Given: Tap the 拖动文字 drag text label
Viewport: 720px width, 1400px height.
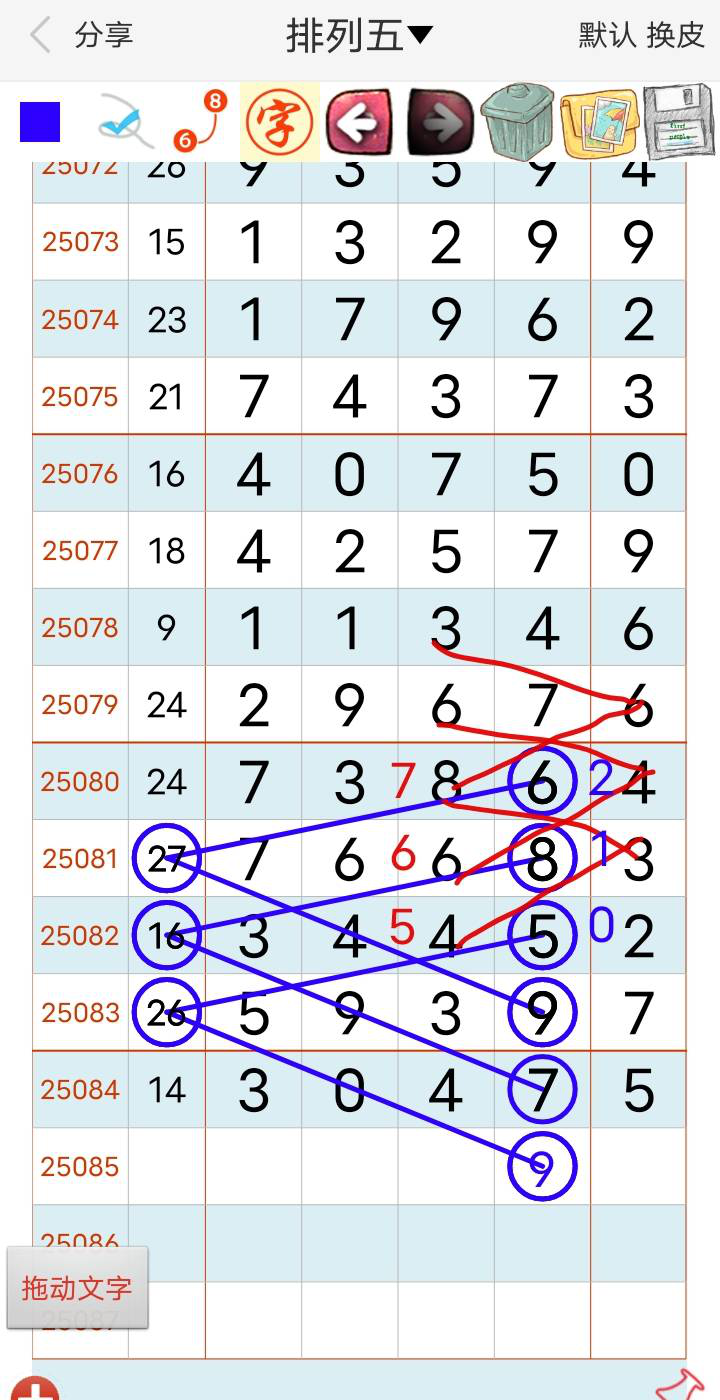Looking at the screenshot, I should [75, 1290].
